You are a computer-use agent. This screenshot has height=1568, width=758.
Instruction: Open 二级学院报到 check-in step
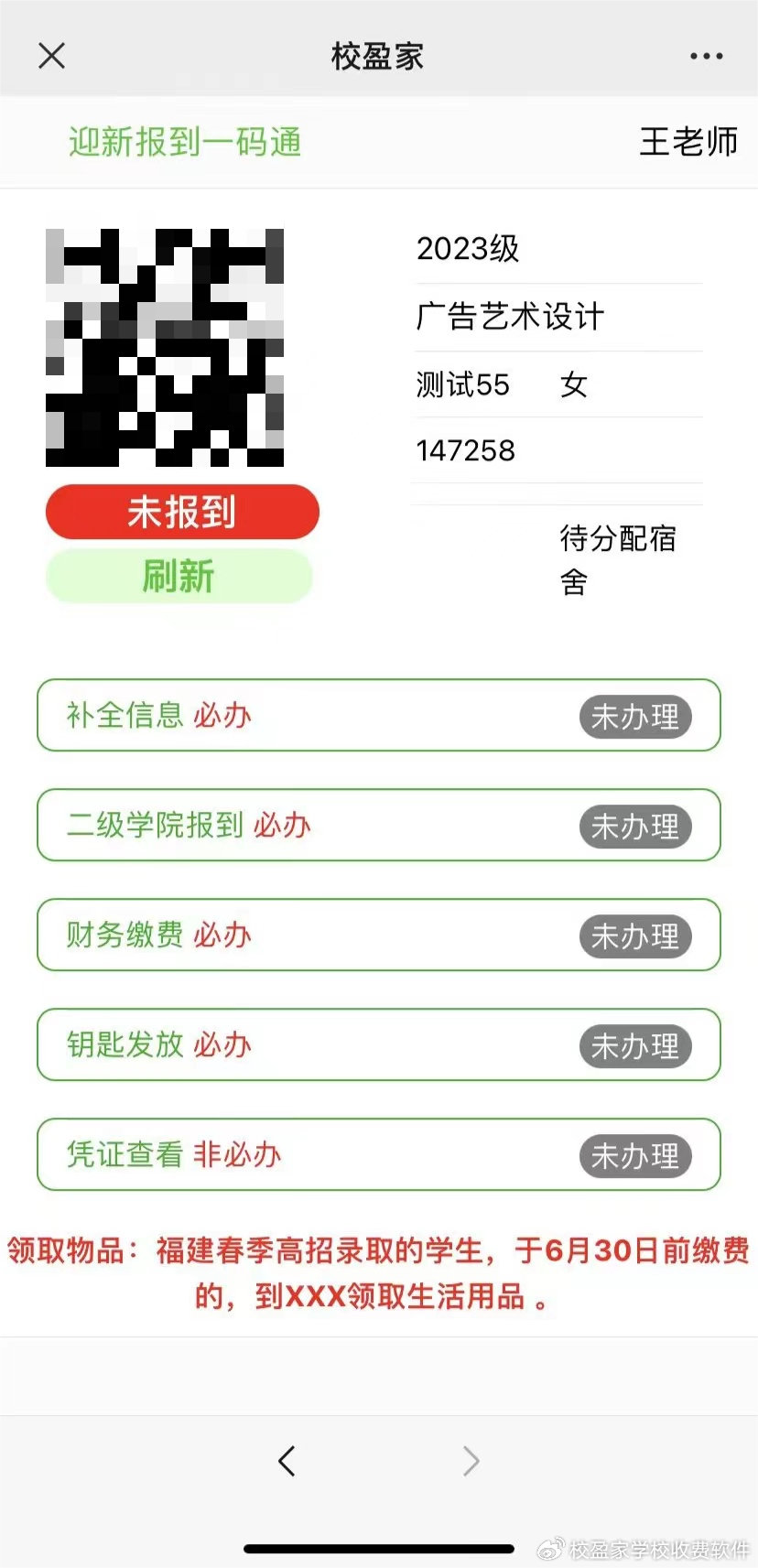(378, 826)
